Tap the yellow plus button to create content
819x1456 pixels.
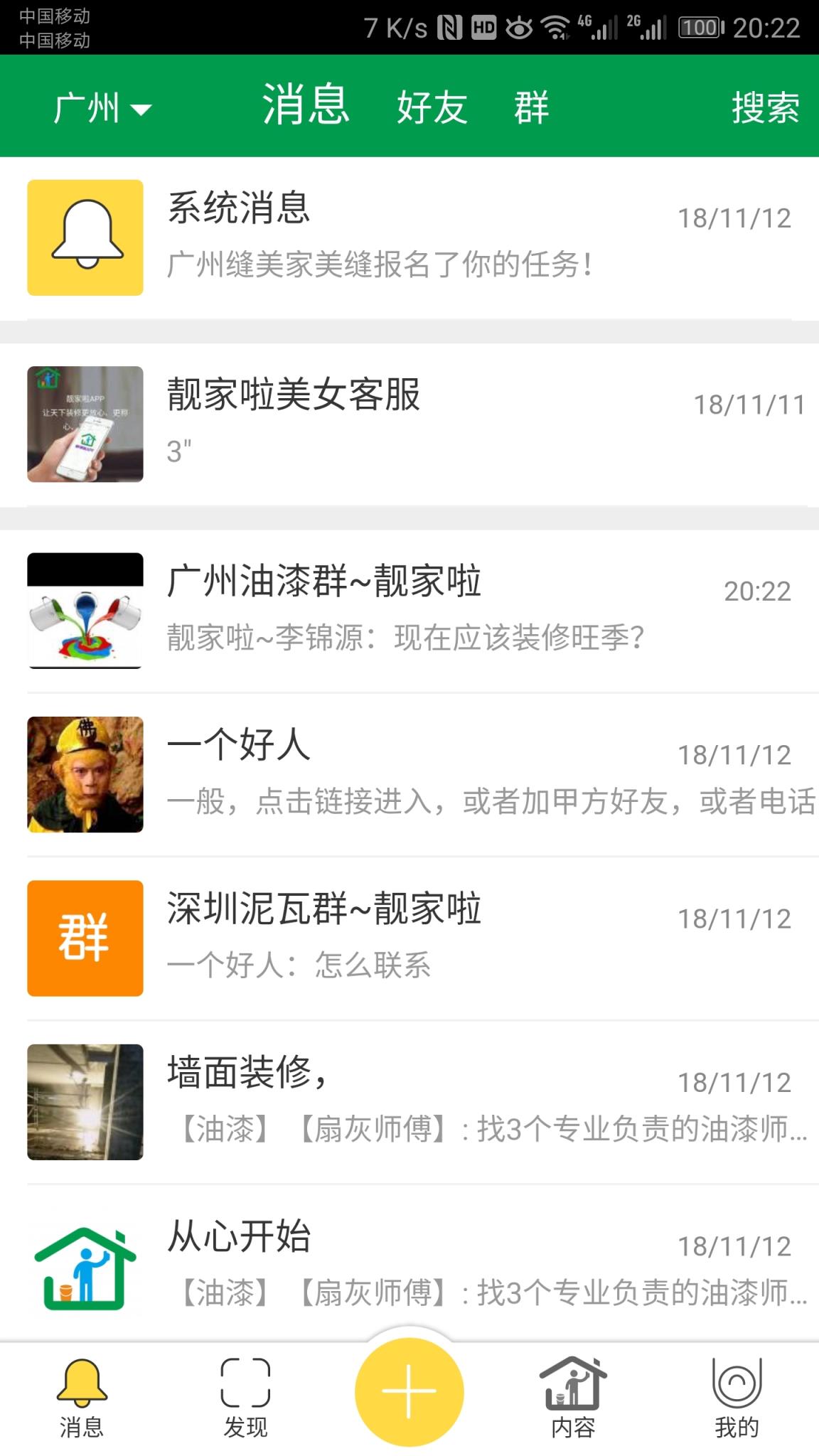click(x=409, y=1390)
